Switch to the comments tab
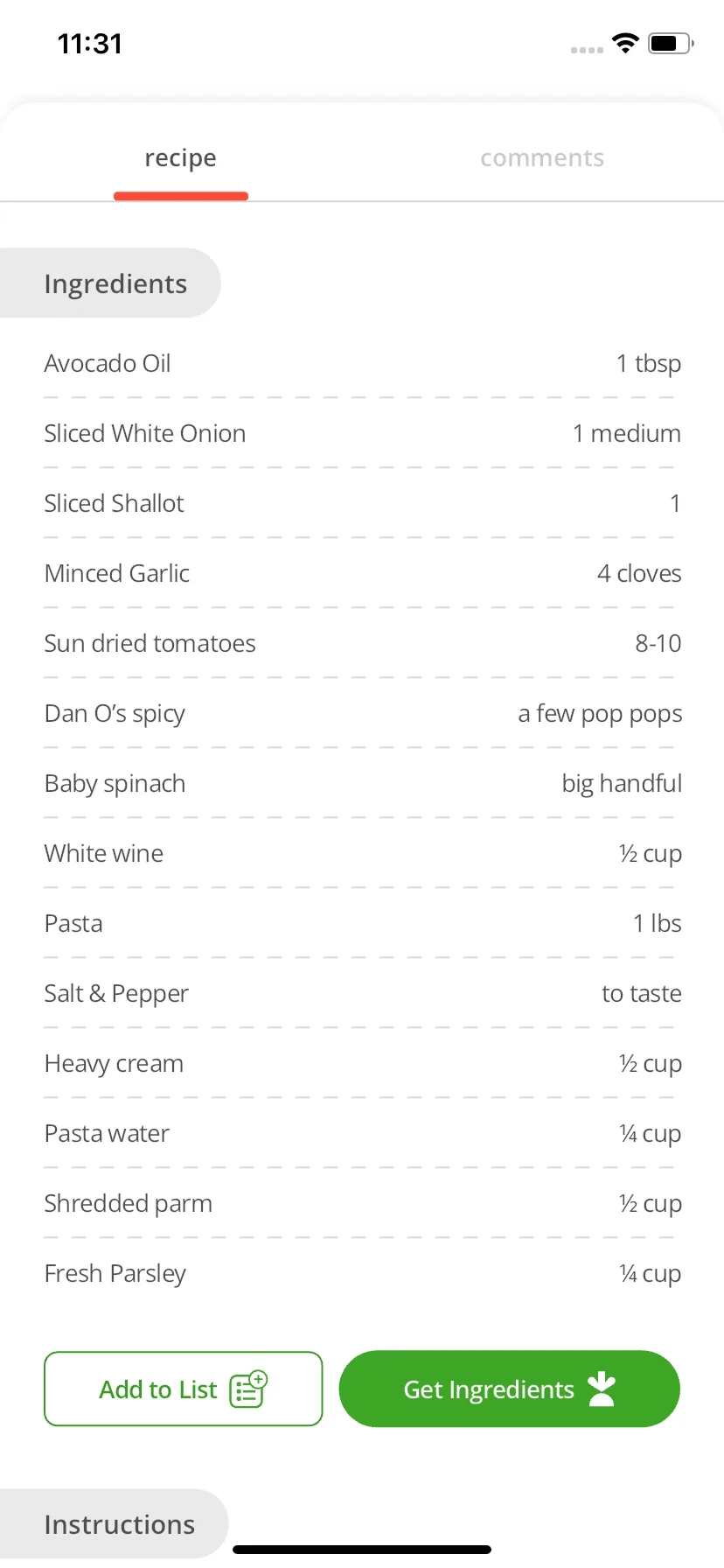 [542, 158]
